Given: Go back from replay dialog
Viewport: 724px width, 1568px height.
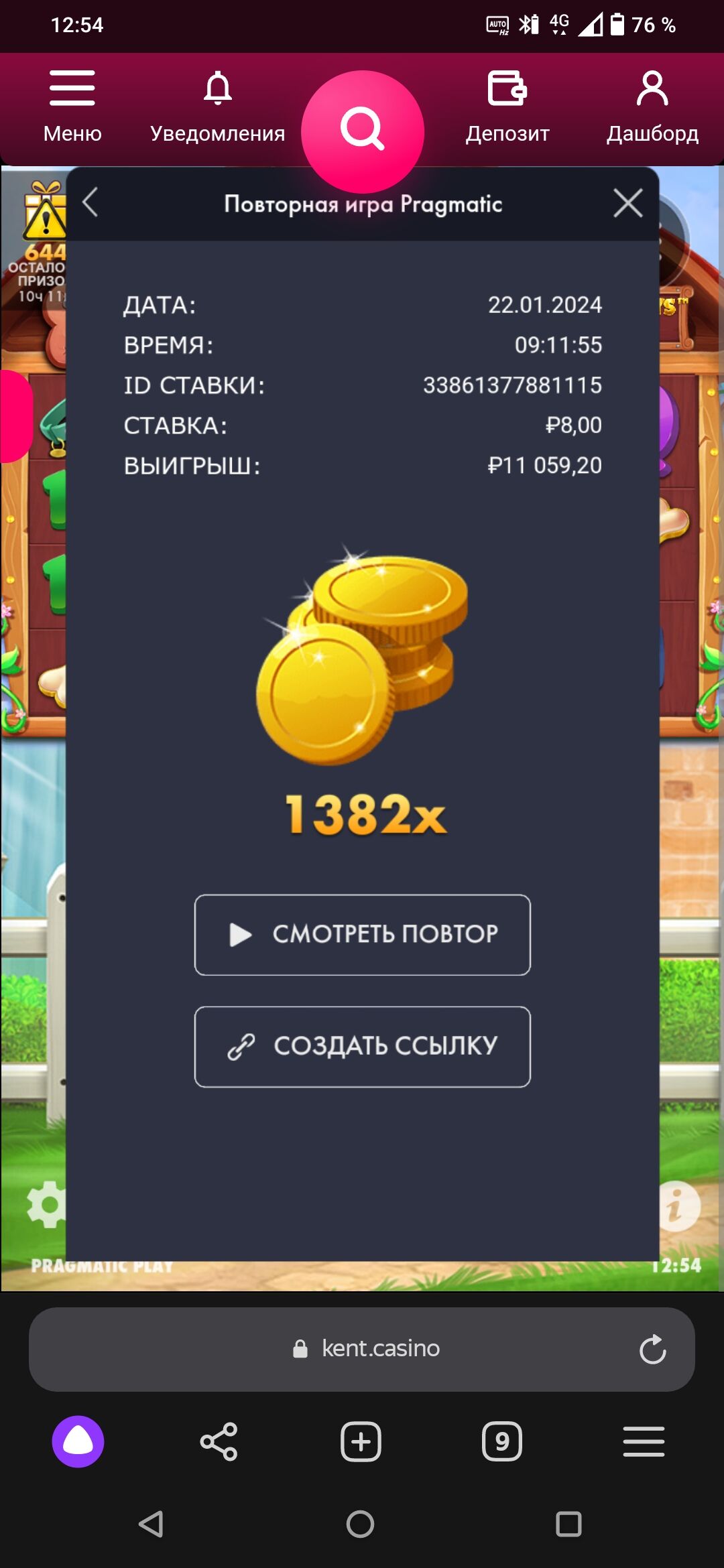Looking at the screenshot, I should coord(90,202).
